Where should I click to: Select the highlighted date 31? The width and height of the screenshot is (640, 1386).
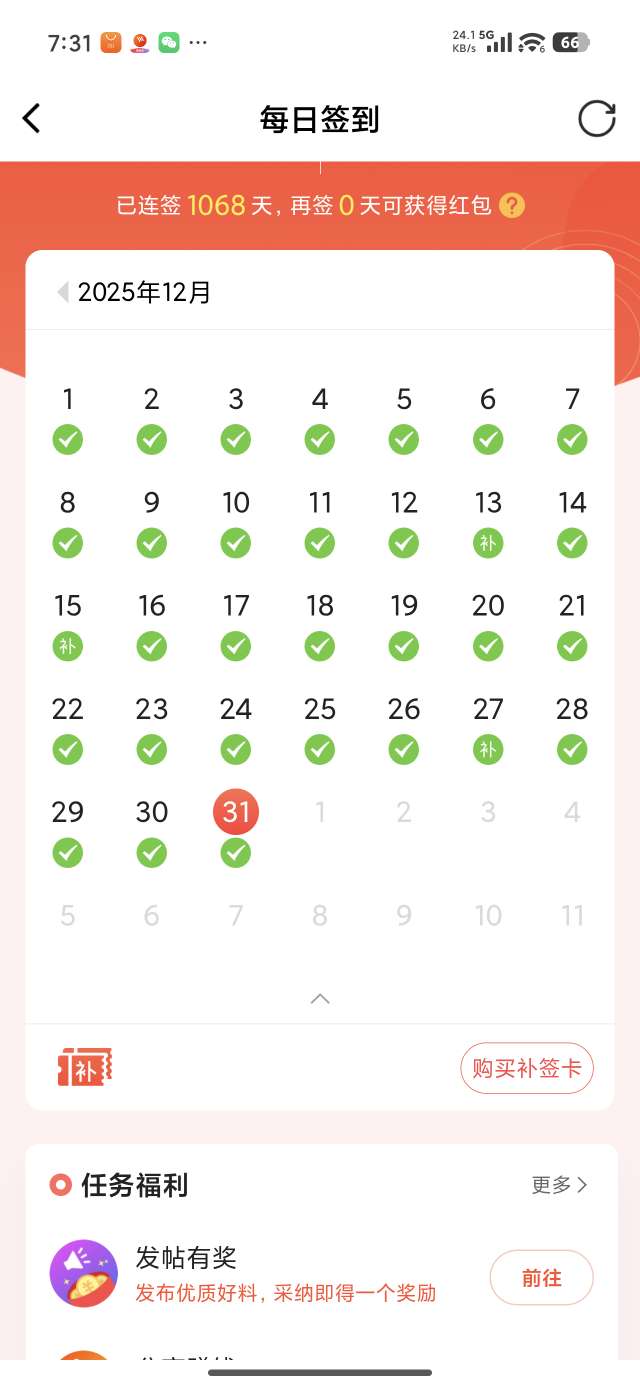(236, 812)
